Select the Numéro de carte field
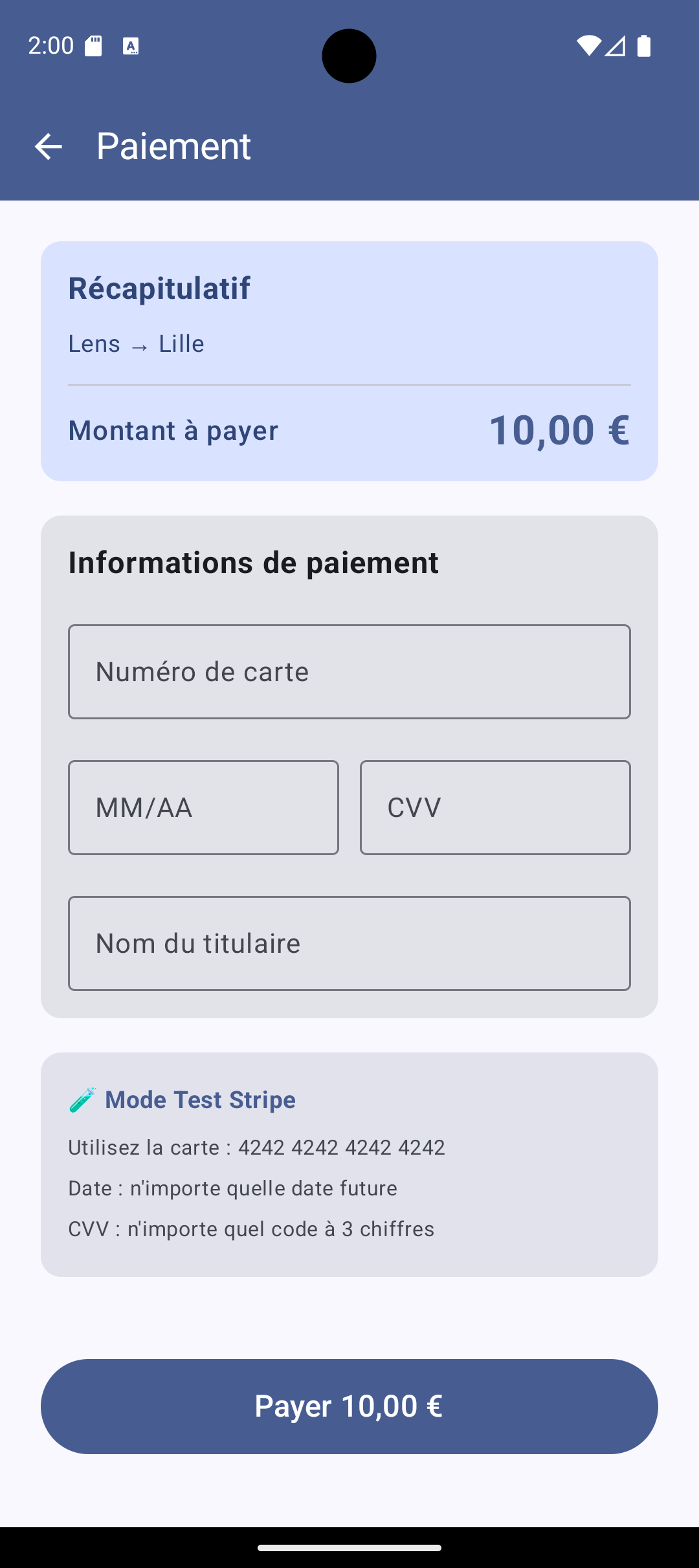This screenshot has height=1568, width=699. click(x=349, y=671)
